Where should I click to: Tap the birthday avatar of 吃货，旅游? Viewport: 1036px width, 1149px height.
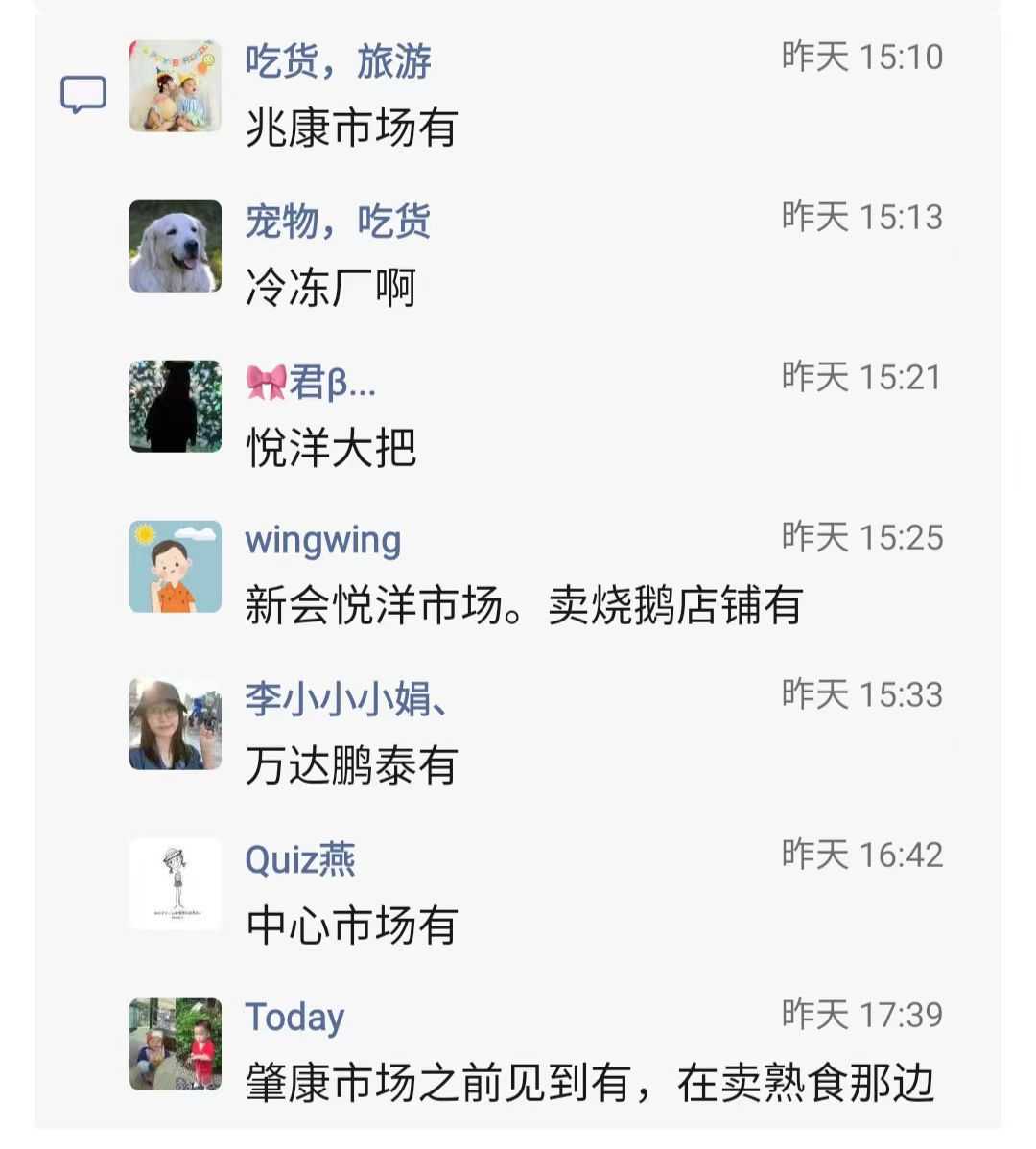point(176,86)
